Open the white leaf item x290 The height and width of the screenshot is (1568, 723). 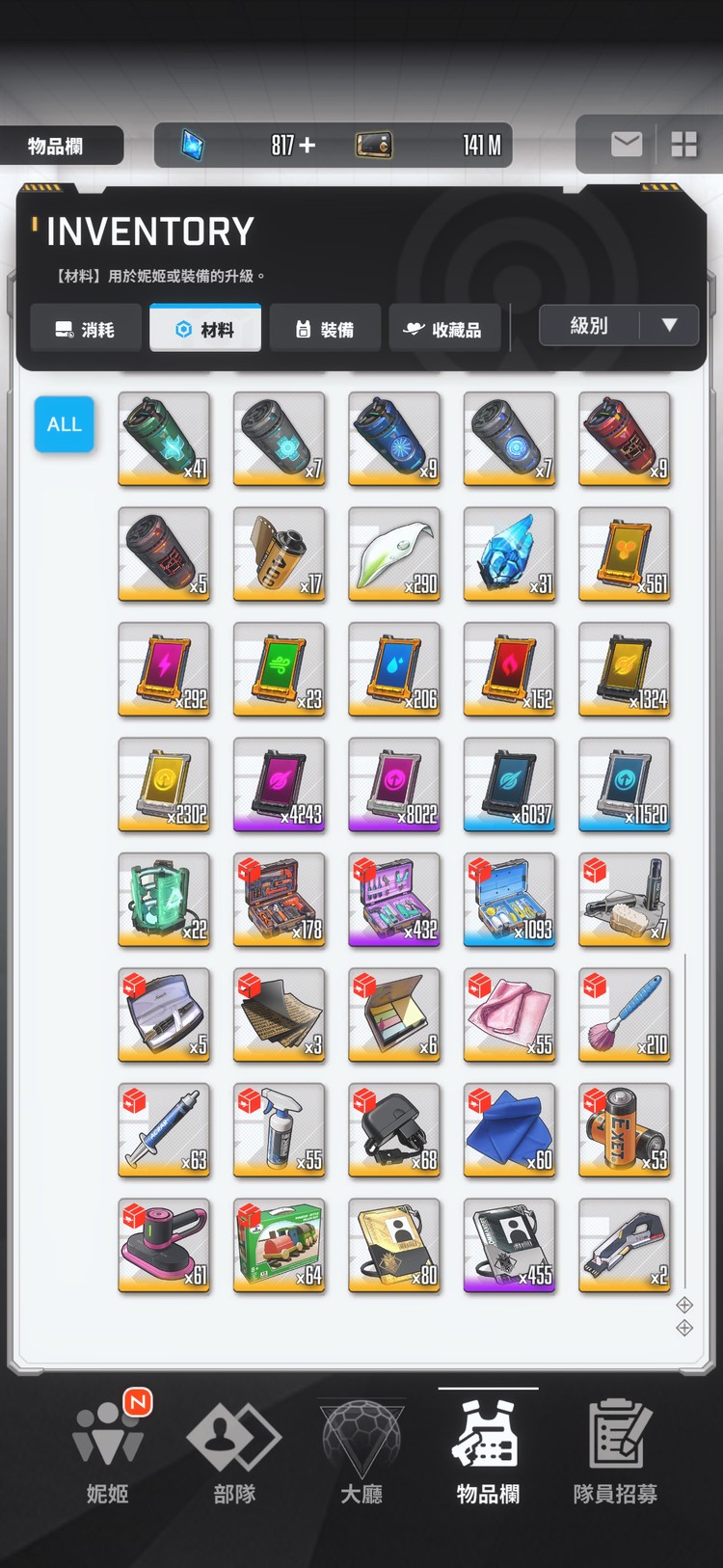point(394,554)
